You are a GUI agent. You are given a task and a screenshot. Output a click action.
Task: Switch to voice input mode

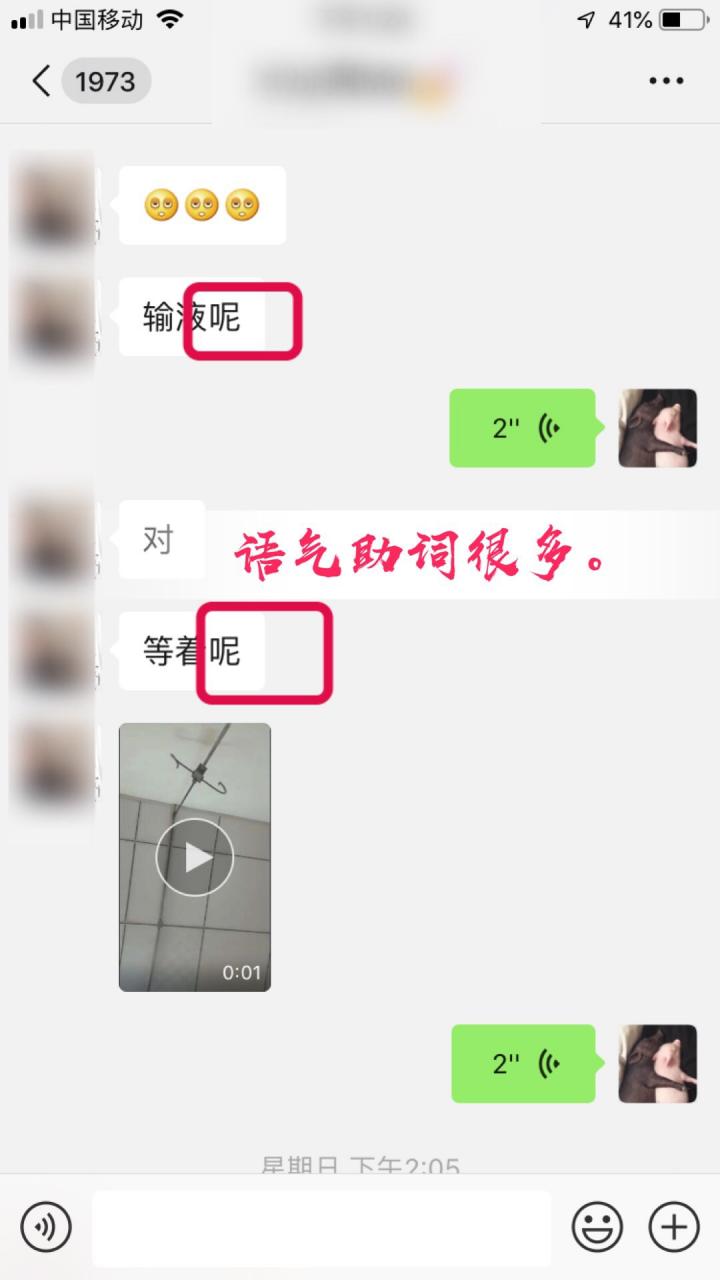coord(46,1226)
